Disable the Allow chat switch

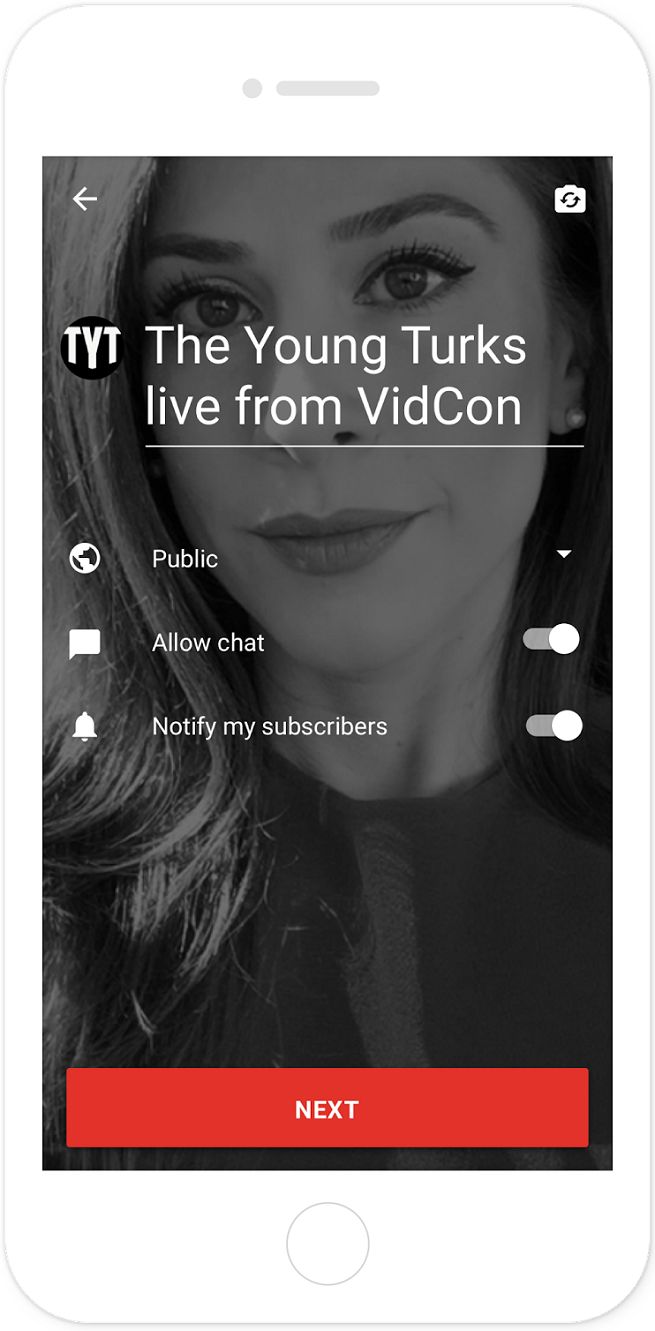[551, 640]
